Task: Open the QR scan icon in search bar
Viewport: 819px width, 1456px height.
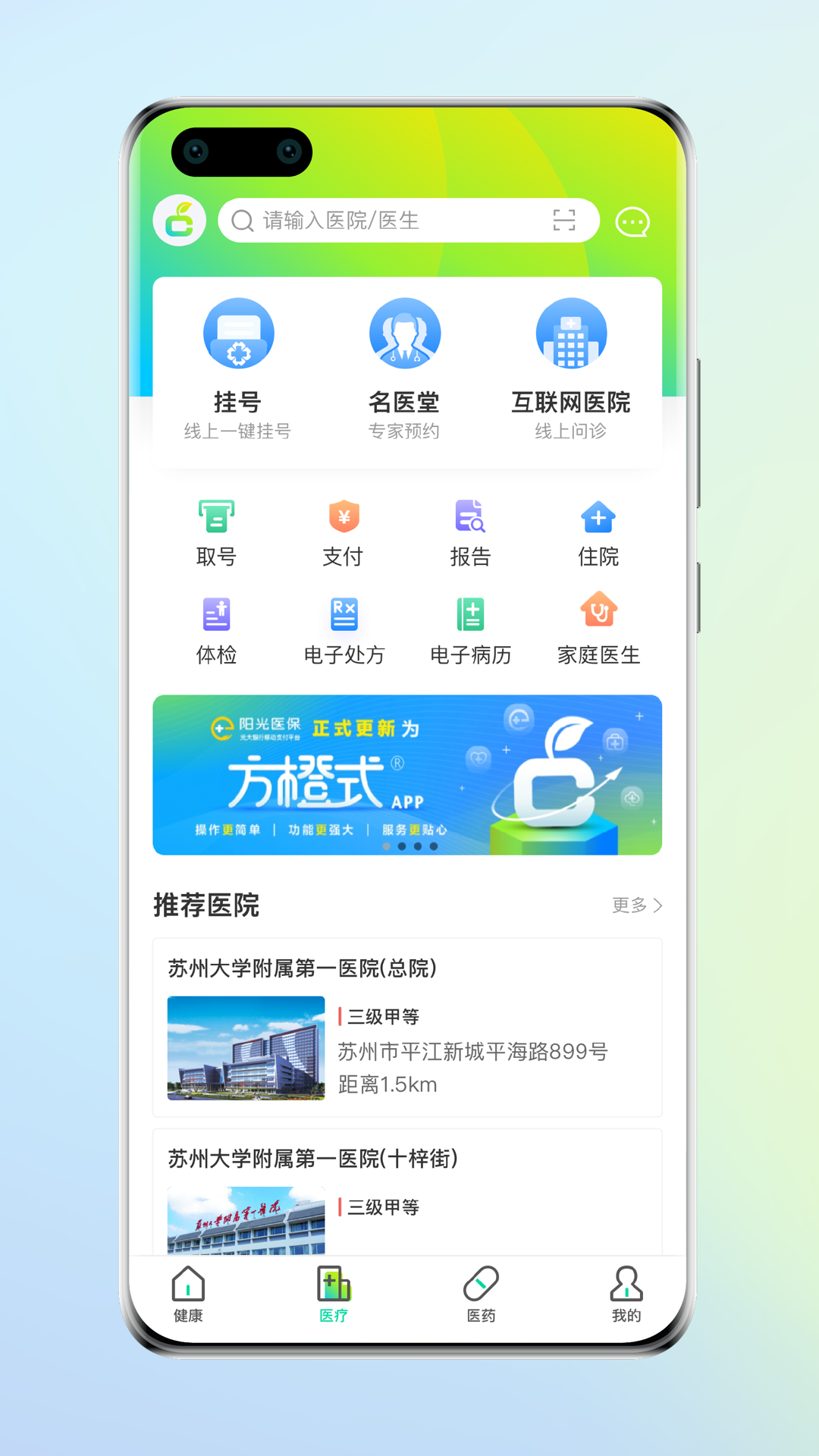Action: (x=564, y=221)
